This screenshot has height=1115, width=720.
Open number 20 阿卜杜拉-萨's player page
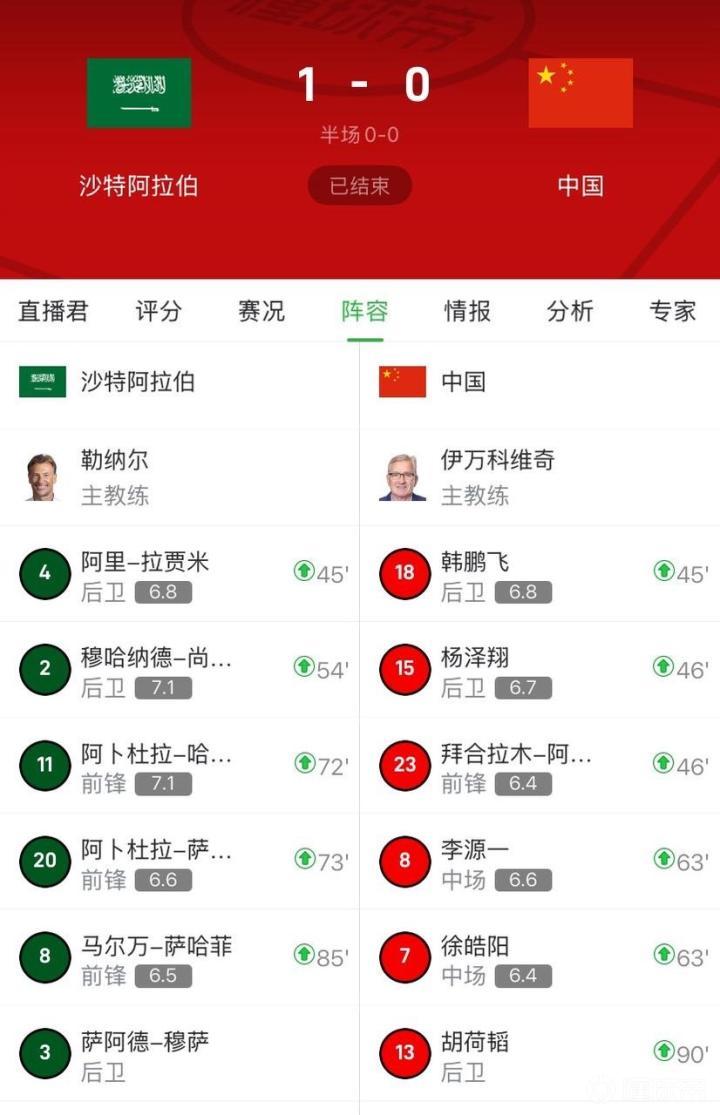156,850
